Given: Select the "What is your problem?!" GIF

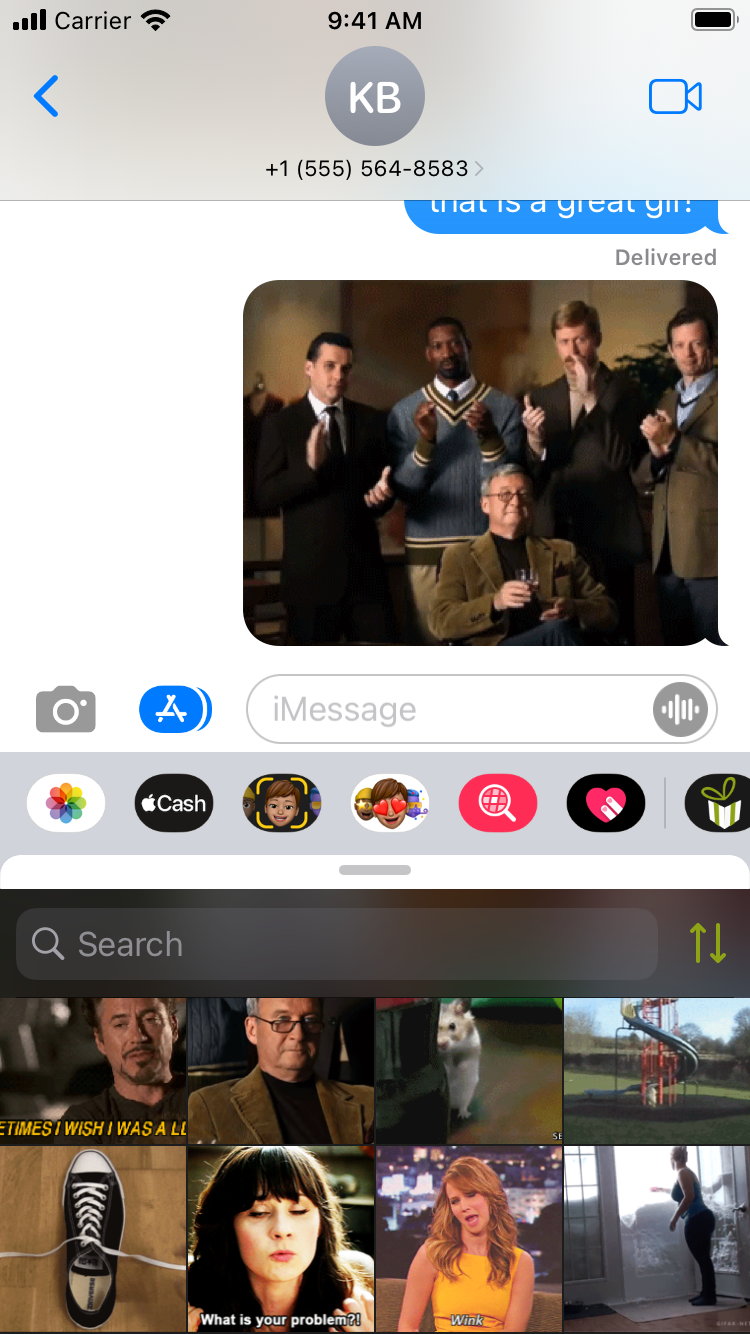Looking at the screenshot, I should 281,1238.
